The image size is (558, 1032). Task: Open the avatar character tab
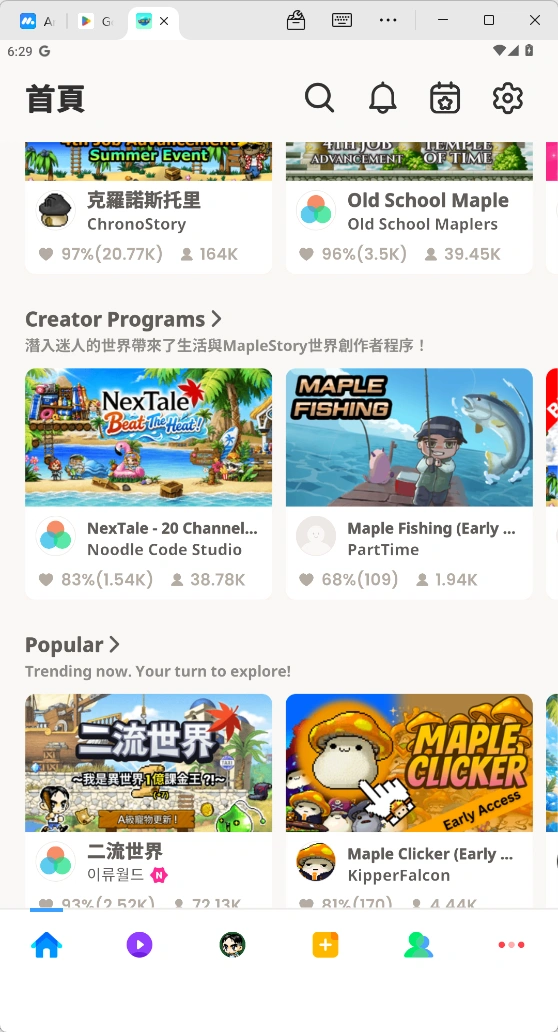click(x=232, y=945)
